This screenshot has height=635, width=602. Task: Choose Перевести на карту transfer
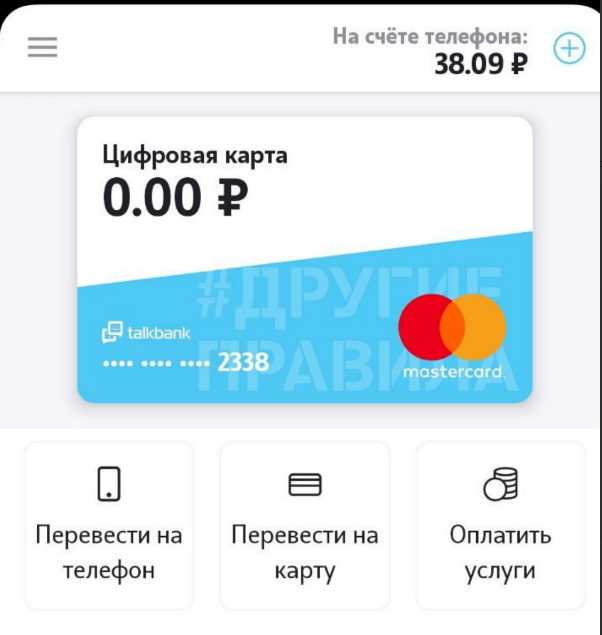click(x=305, y=525)
